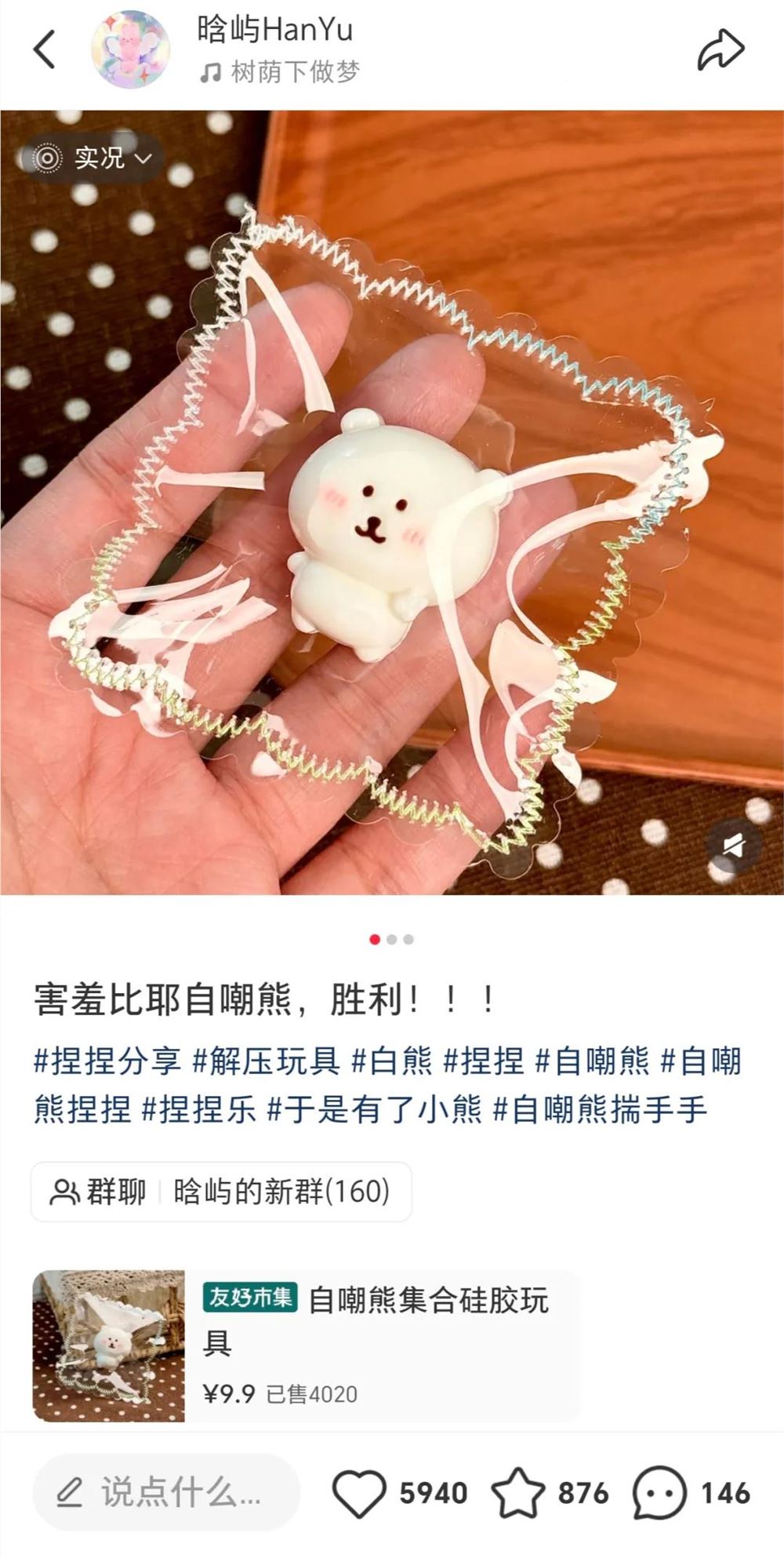Screen dimensions: 784x1558
Task: Open hashtag #捏捏分享
Action: tap(108, 1061)
